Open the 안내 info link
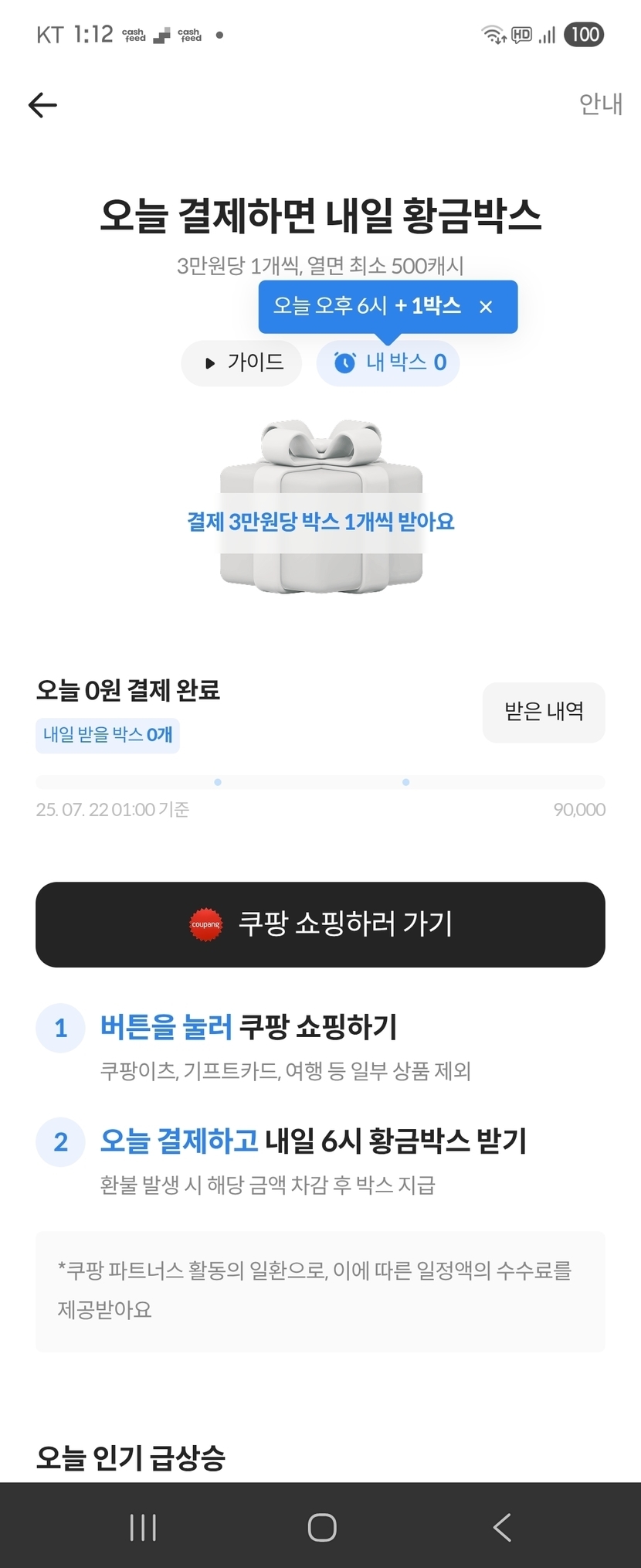Screen dimensions: 641x1568 (x=600, y=104)
